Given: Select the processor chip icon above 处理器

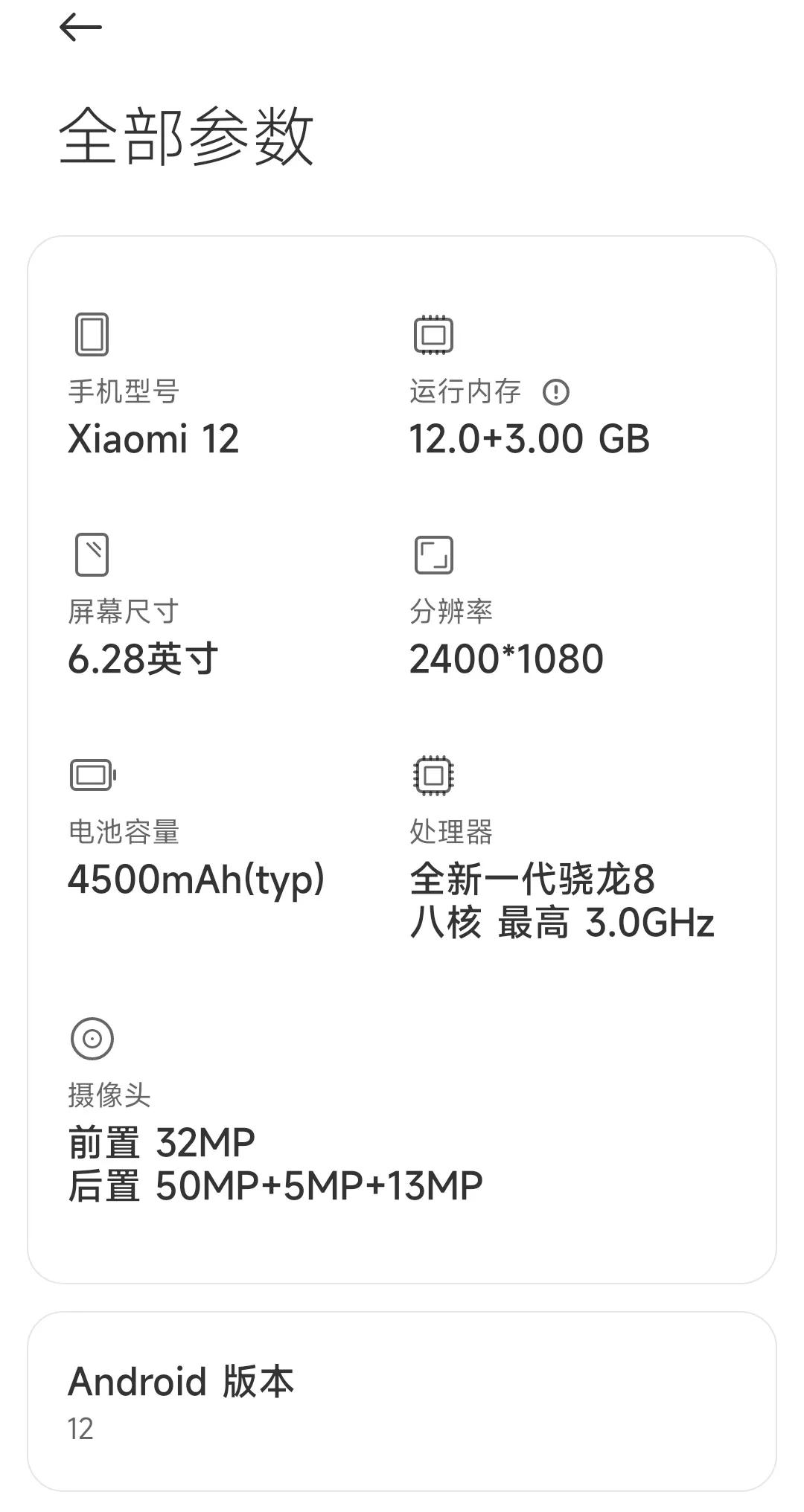Looking at the screenshot, I should click(x=433, y=775).
